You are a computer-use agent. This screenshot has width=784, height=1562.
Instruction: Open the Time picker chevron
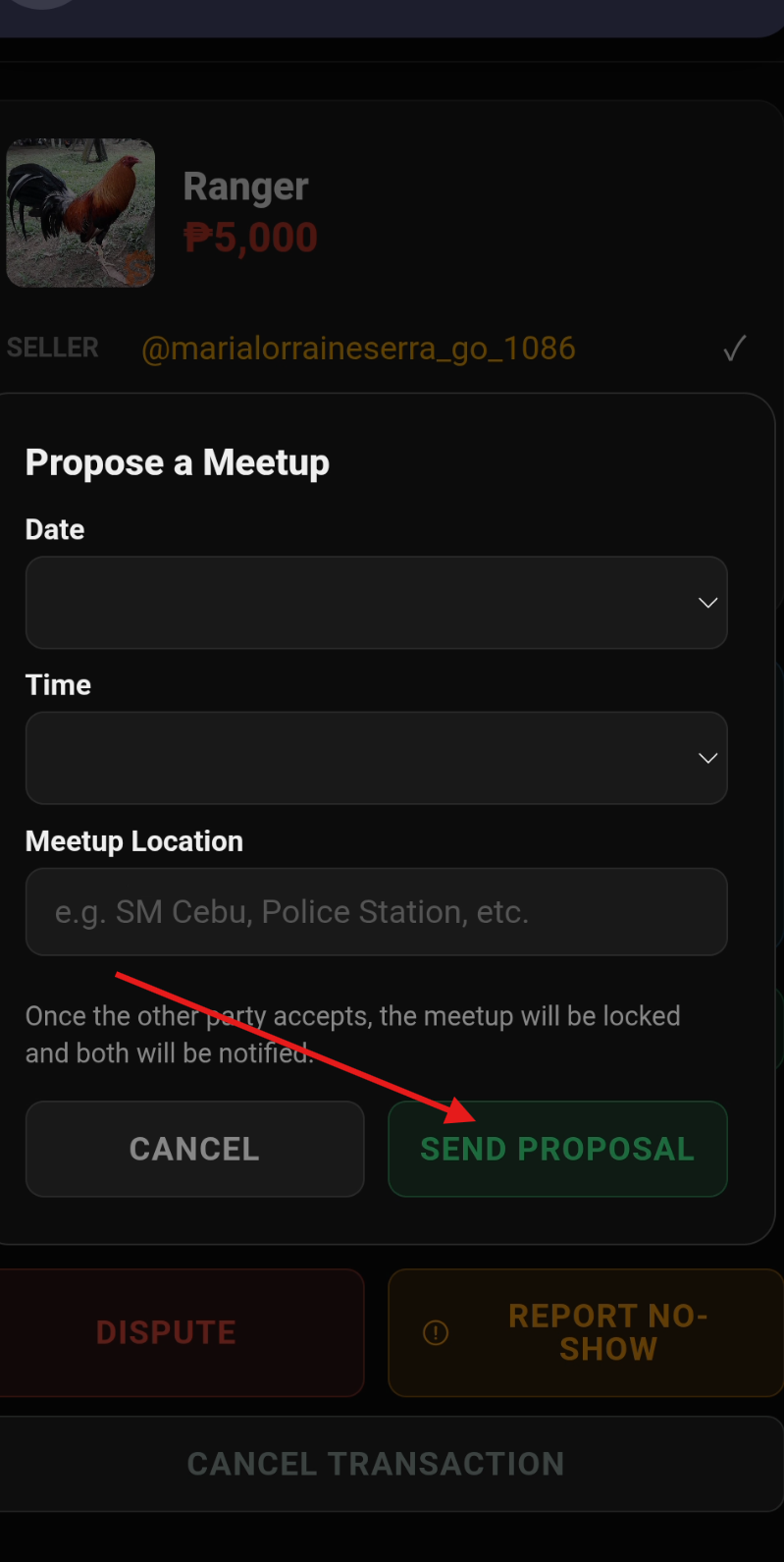point(707,758)
